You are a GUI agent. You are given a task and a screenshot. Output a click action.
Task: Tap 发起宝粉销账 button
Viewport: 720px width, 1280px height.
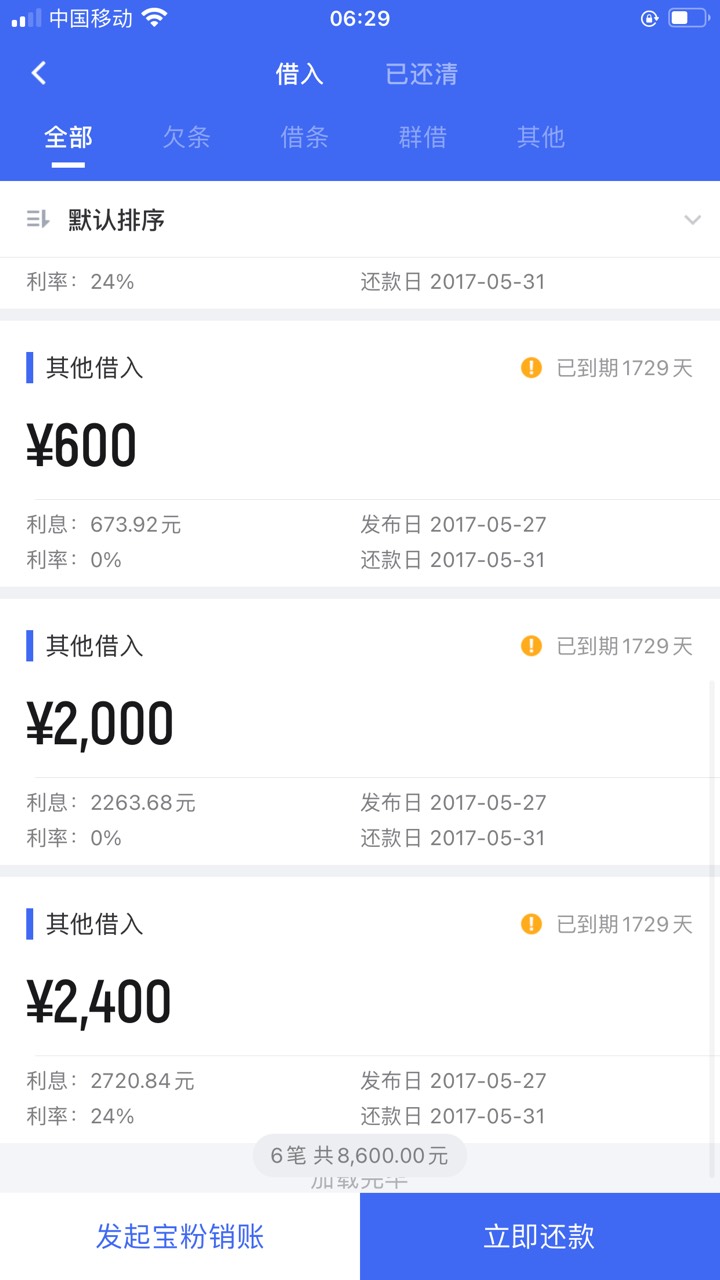click(180, 1236)
